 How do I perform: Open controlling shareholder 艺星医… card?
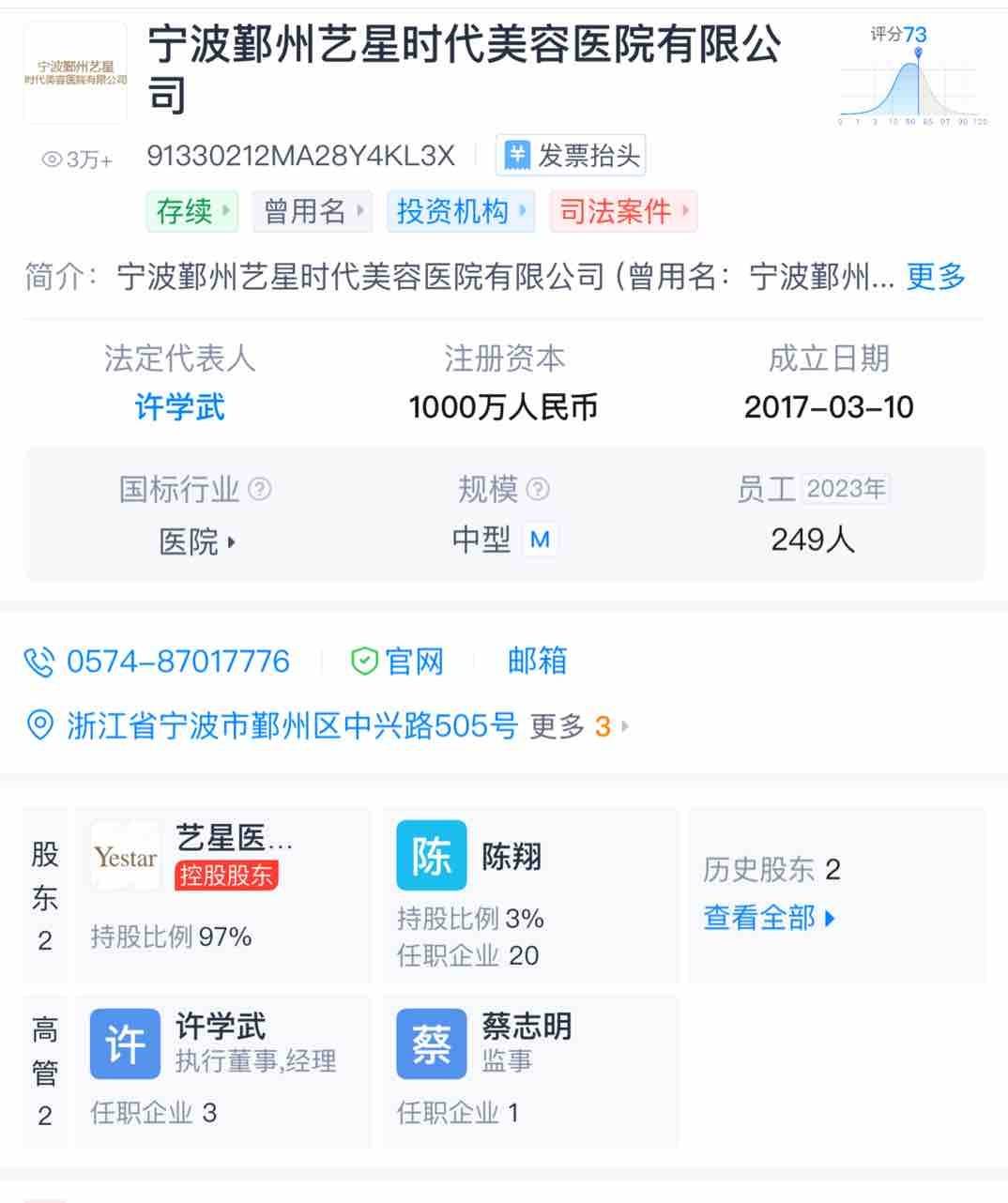(x=223, y=893)
